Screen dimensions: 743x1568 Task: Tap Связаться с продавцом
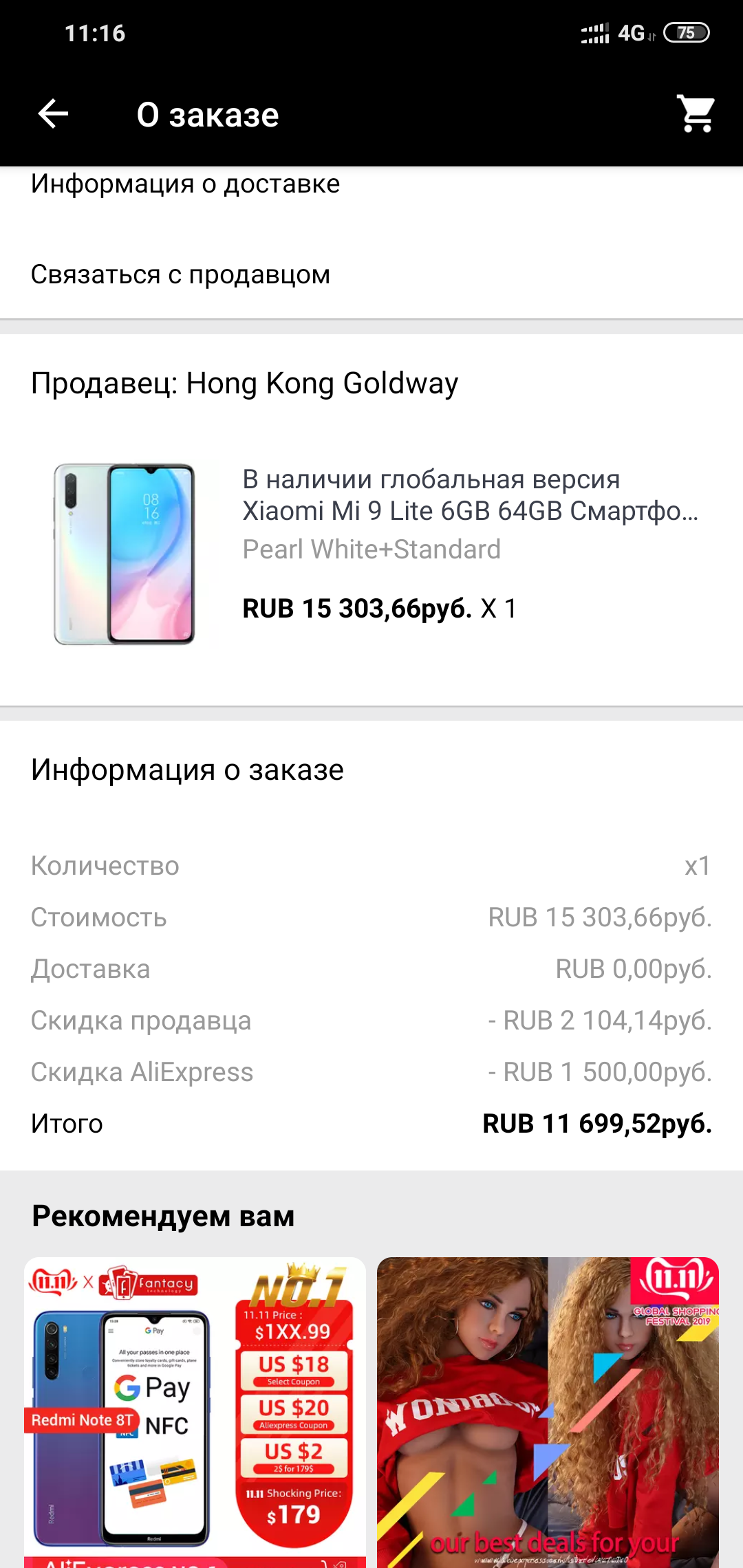(181, 274)
